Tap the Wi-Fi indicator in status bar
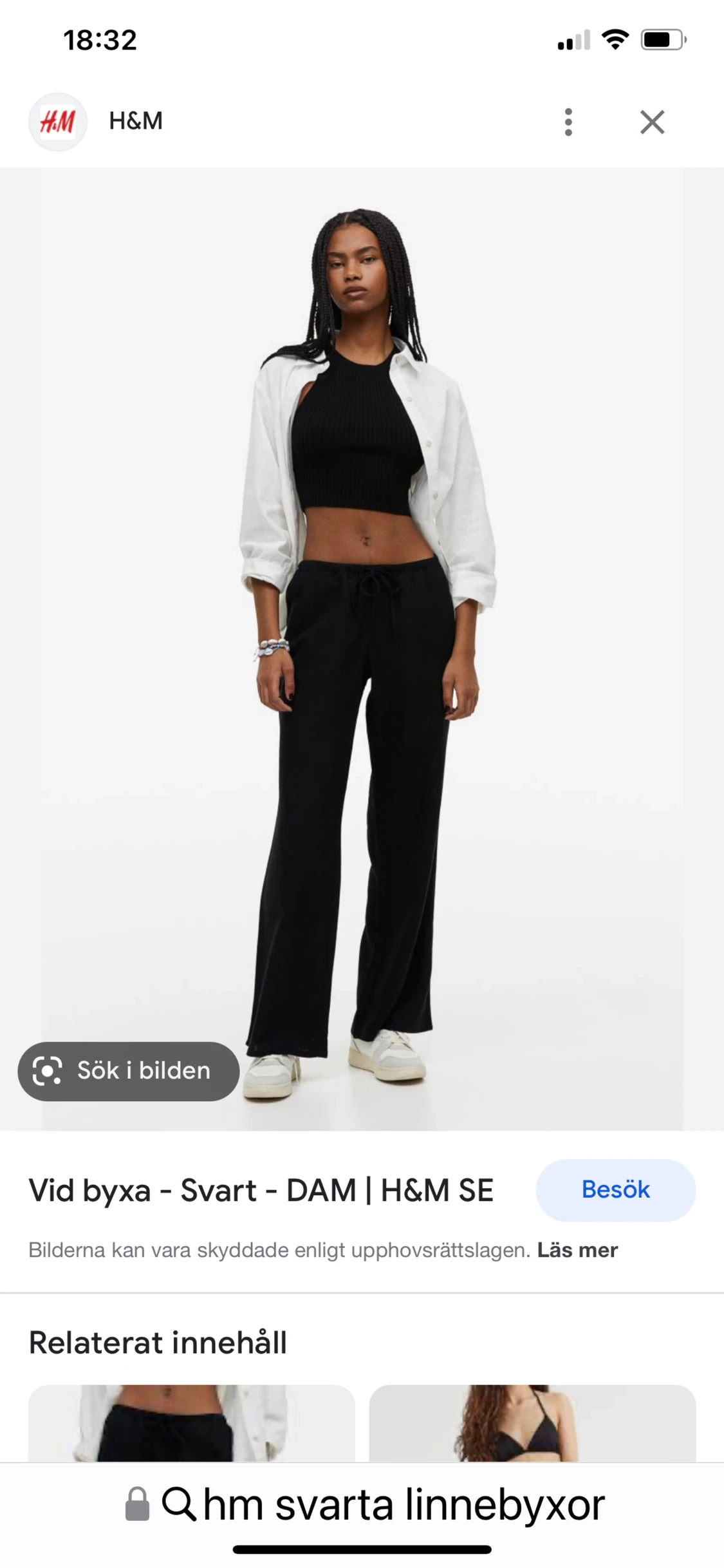The image size is (724, 1568). click(615, 41)
